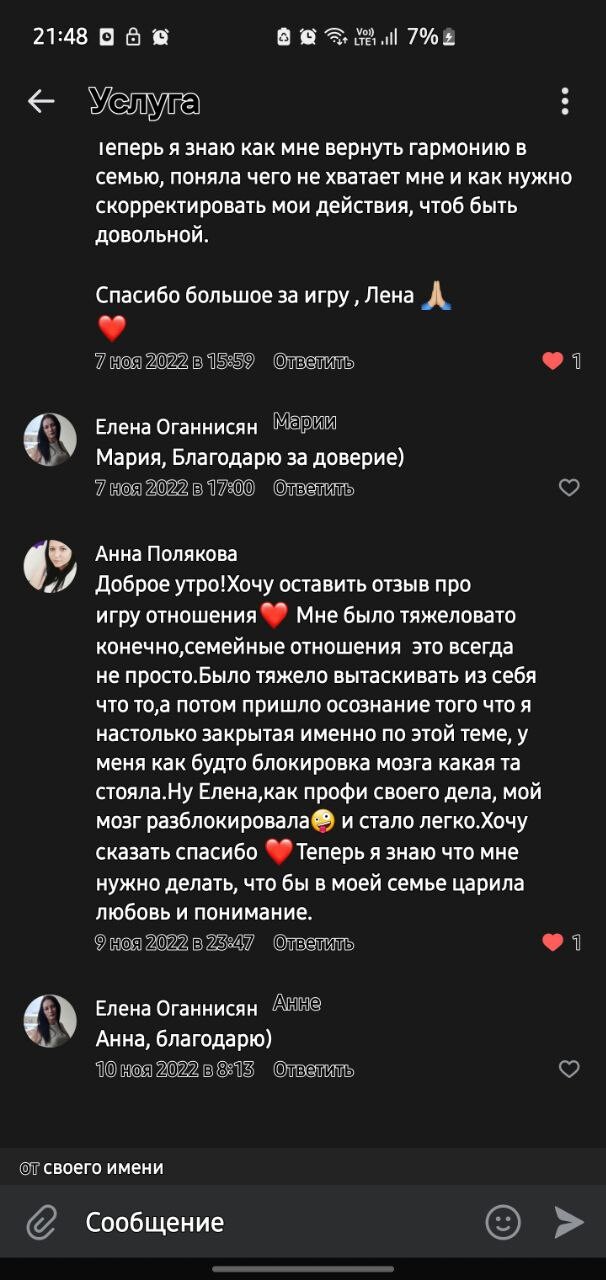This screenshot has height=1280, width=606.
Task: Tap the "Марии" reply-target link
Action: pos(304,422)
